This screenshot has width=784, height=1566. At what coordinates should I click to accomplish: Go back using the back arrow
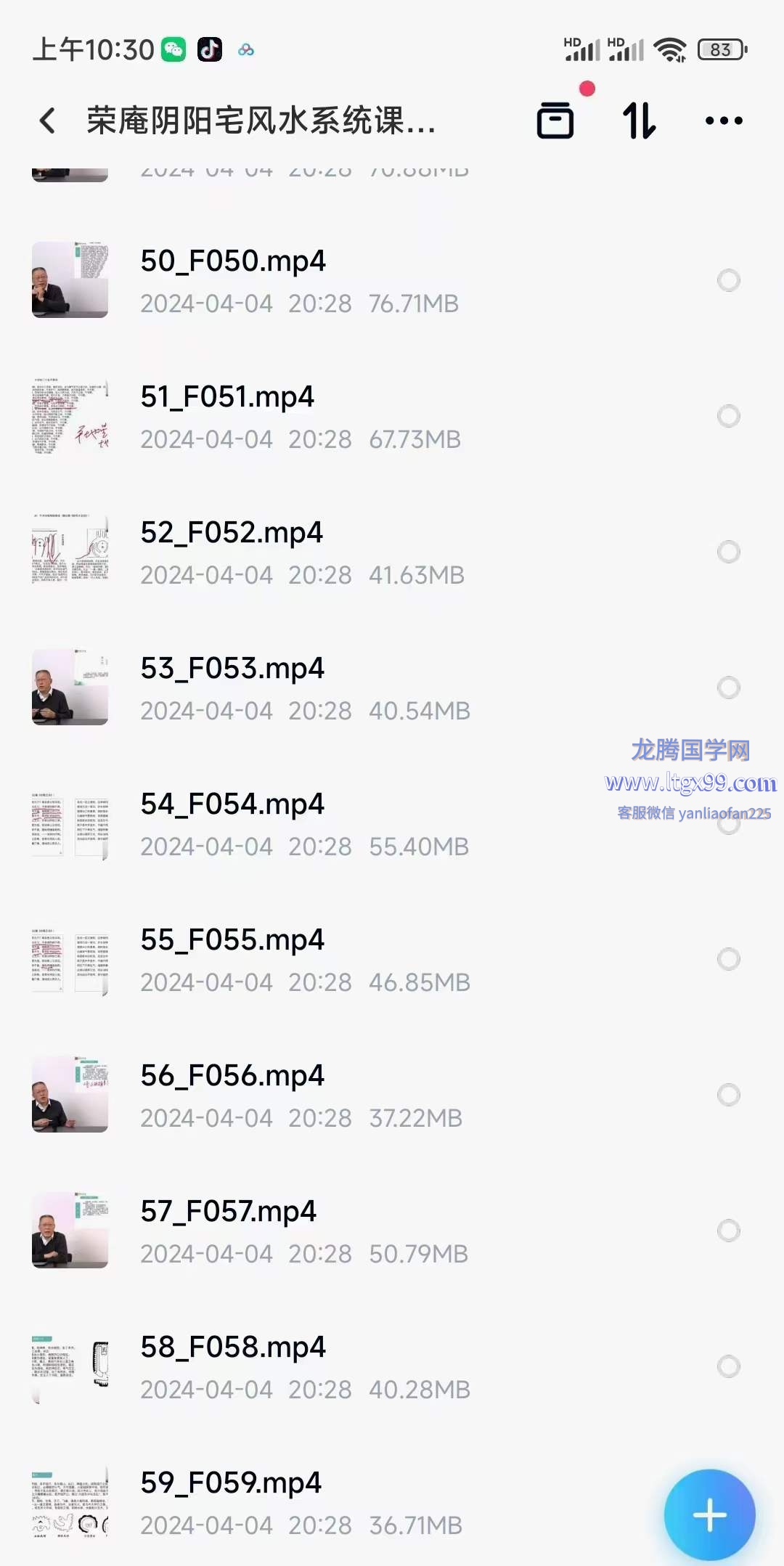pos(48,121)
